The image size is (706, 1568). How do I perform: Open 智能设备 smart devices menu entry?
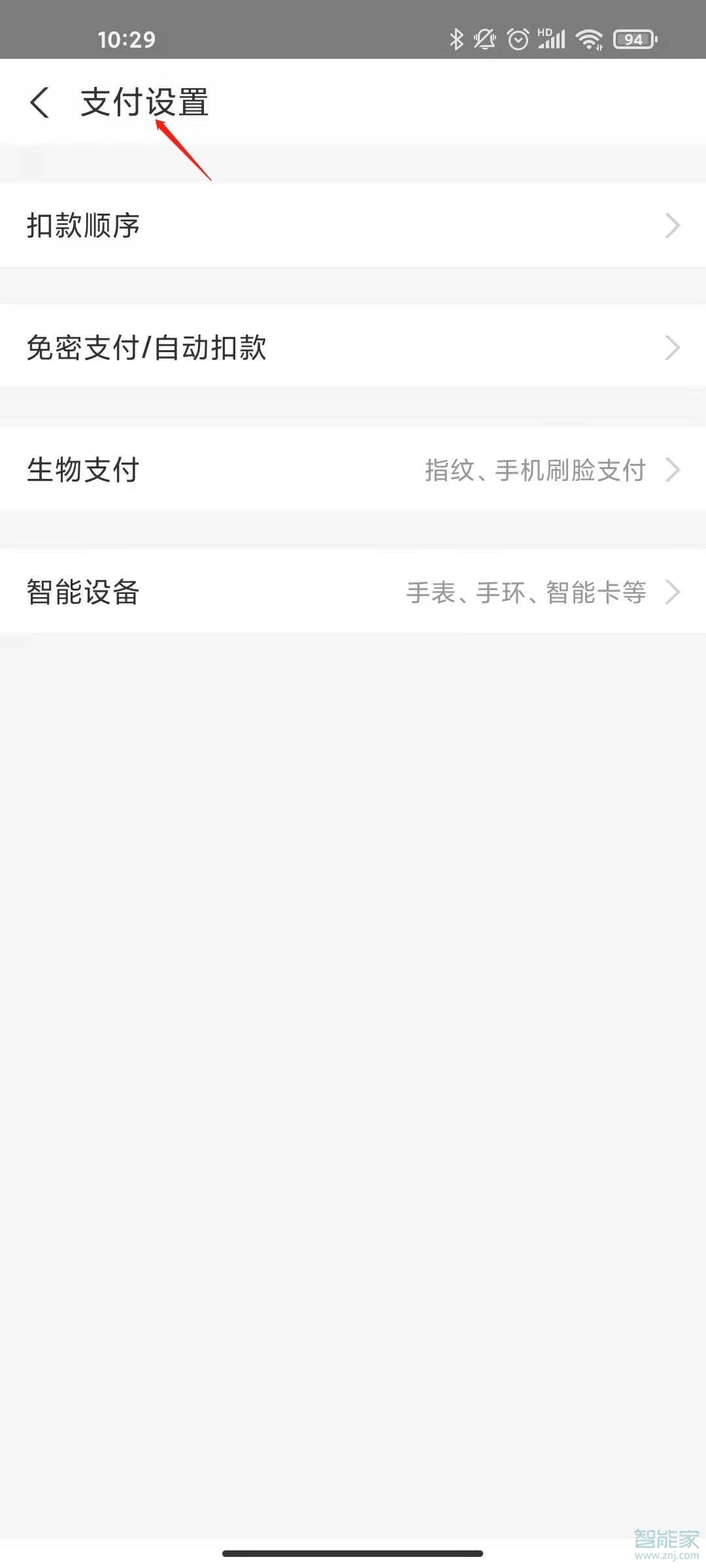click(x=82, y=592)
